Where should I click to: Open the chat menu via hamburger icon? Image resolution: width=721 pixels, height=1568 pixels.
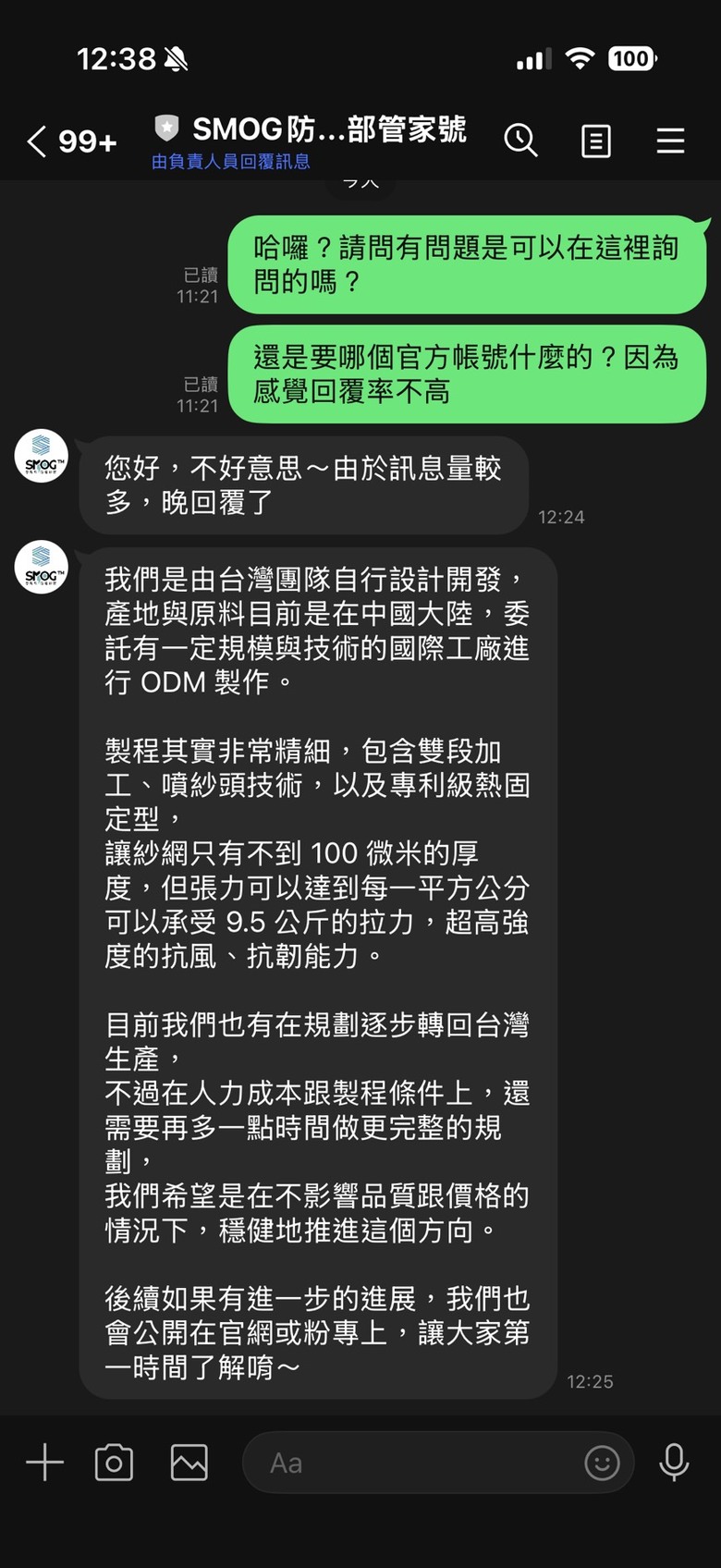pyautogui.click(x=670, y=141)
